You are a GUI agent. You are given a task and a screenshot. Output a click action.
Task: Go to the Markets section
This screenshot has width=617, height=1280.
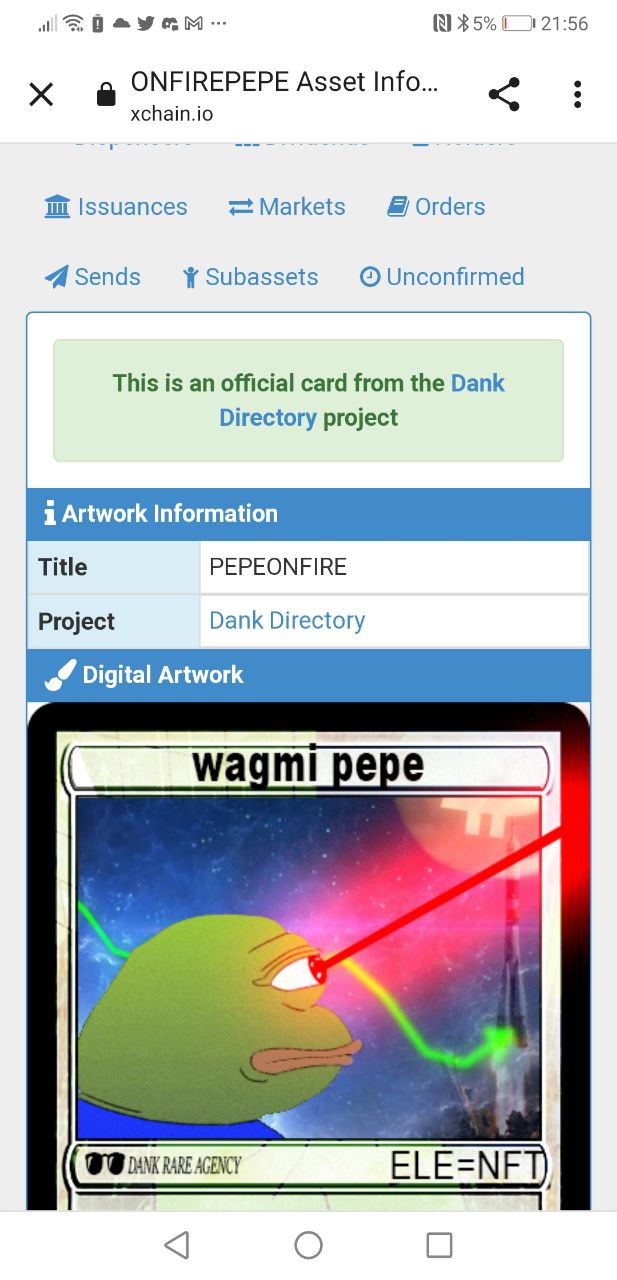point(287,207)
